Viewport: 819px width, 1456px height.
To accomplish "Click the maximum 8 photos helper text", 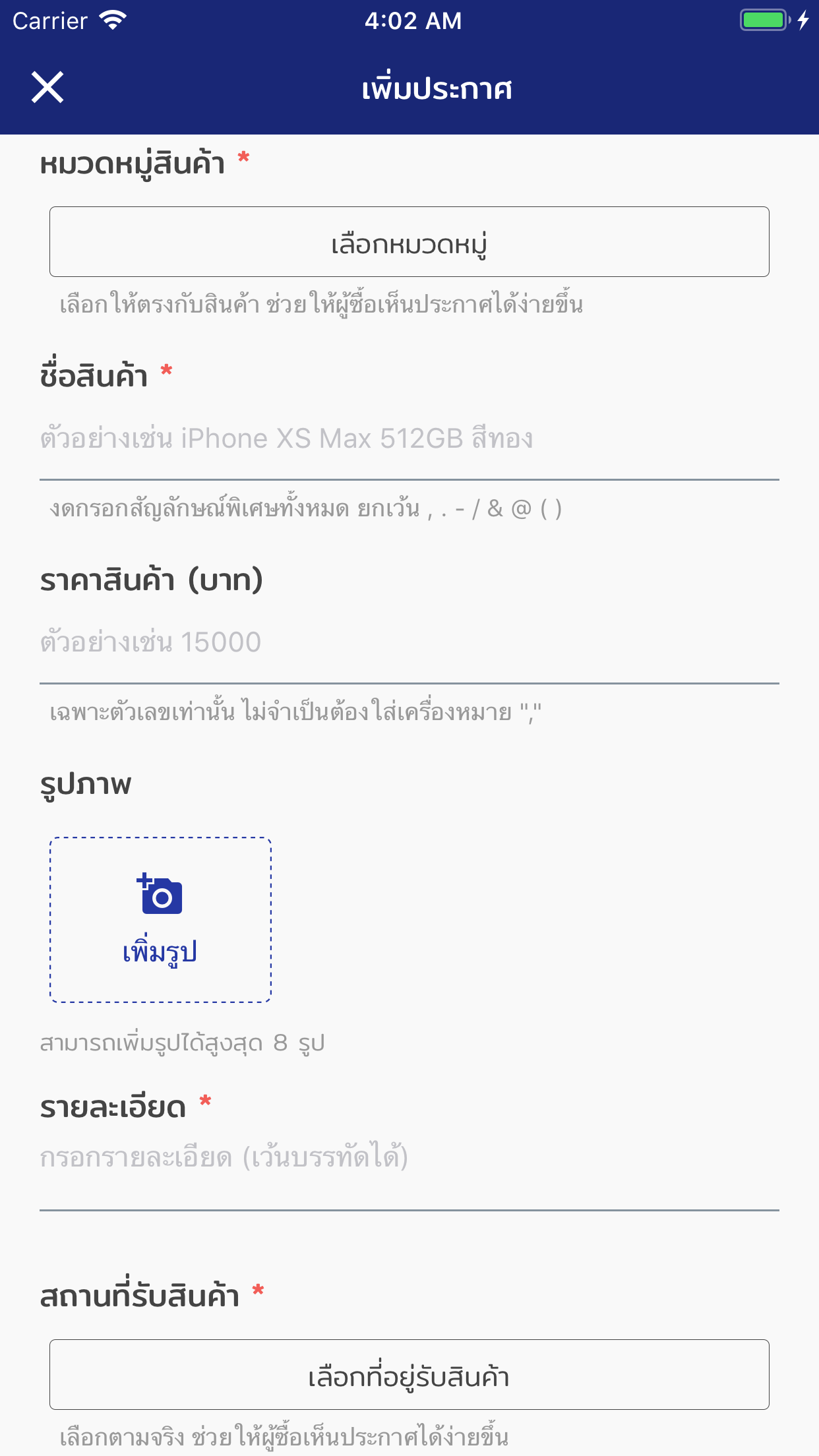I will tap(183, 1043).
